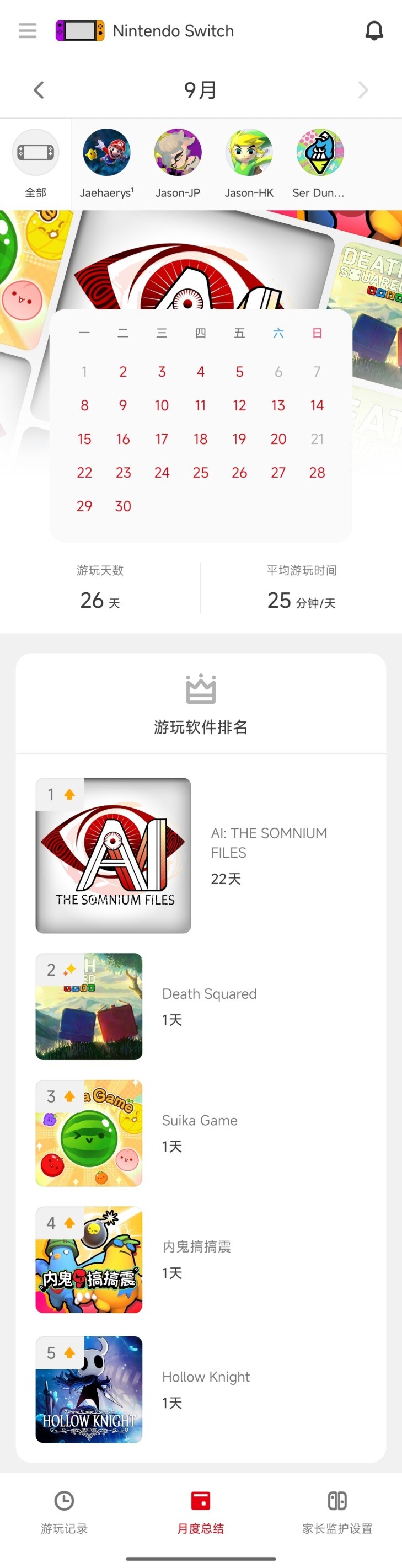The image size is (402, 1568).
Task: Select September 20 on the calendar
Action: (x=278, y=439)
